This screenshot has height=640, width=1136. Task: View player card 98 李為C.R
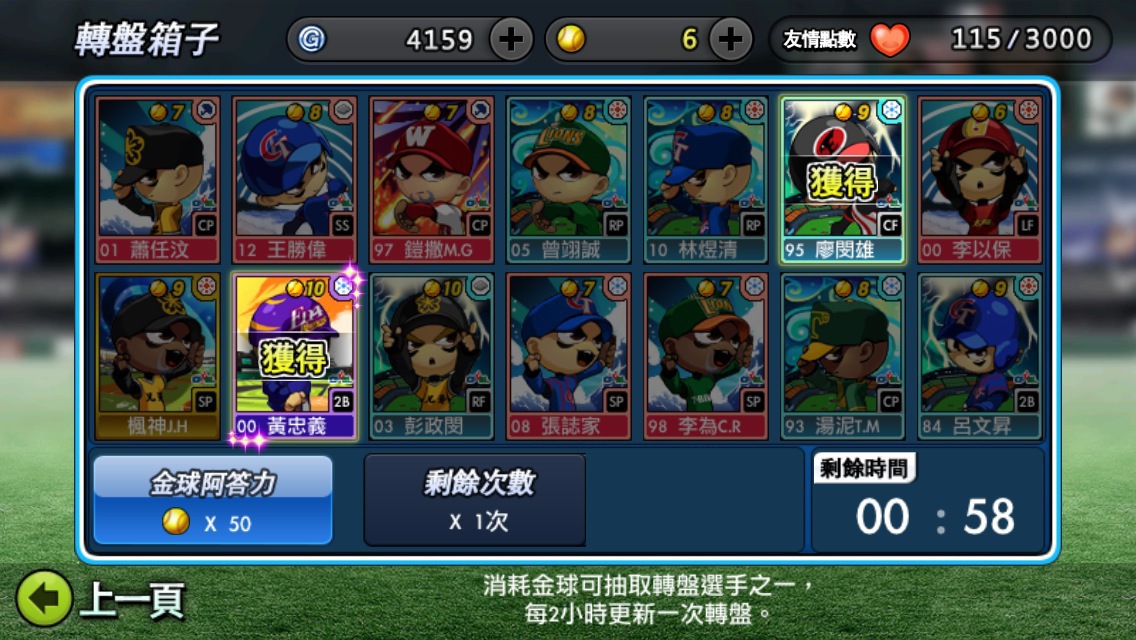tap(705, 357)
